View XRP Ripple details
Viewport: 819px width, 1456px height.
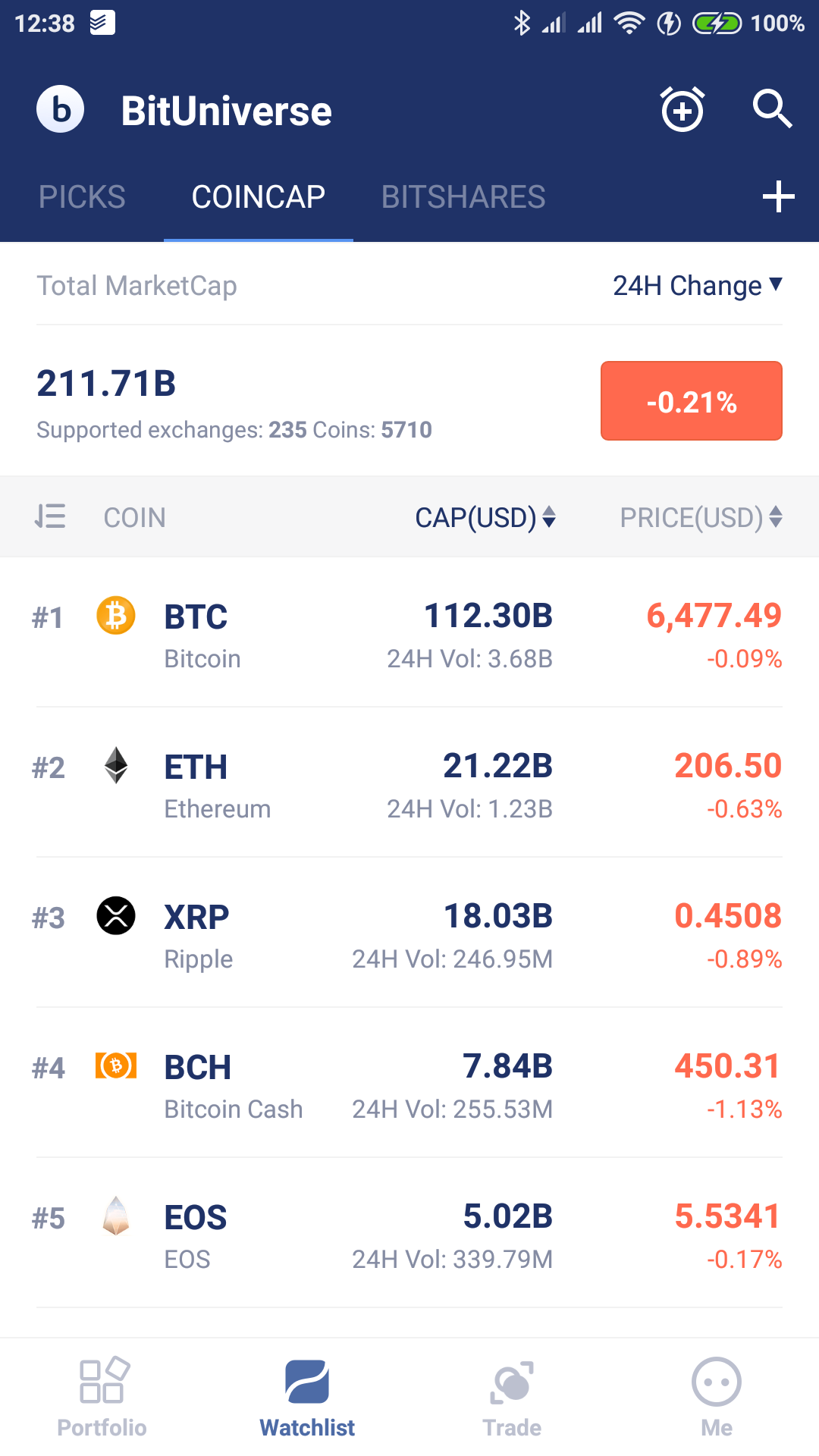[x=409, y=933]
